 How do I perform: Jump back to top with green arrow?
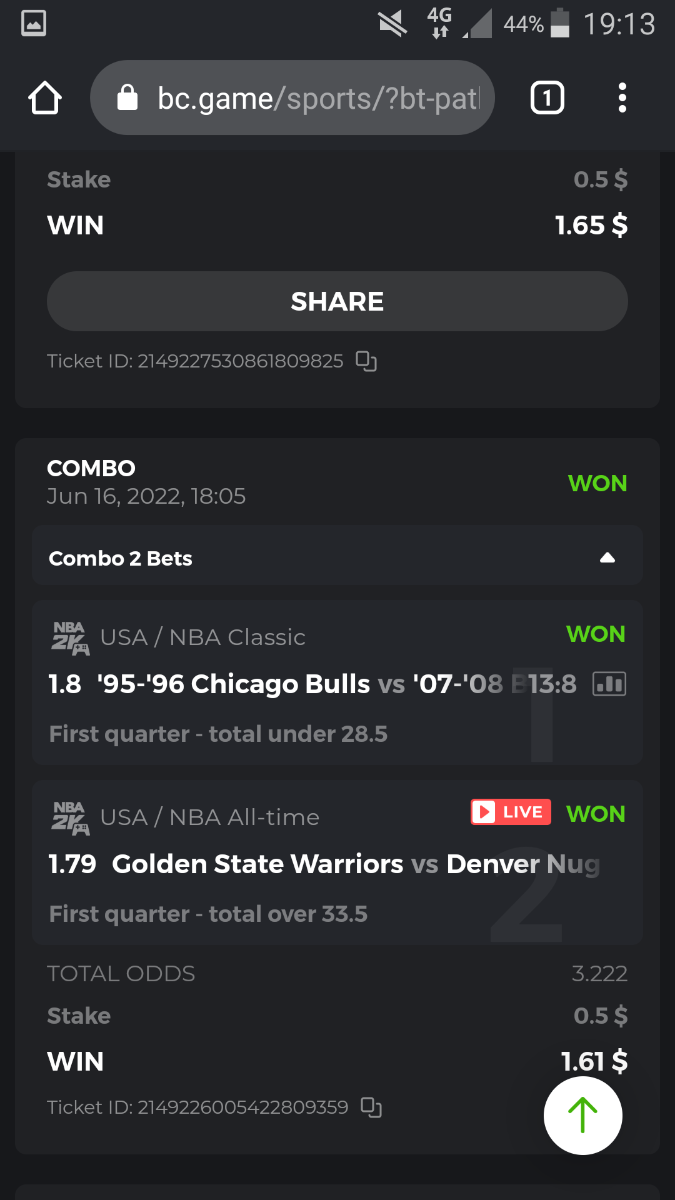tap(583, 1116)
